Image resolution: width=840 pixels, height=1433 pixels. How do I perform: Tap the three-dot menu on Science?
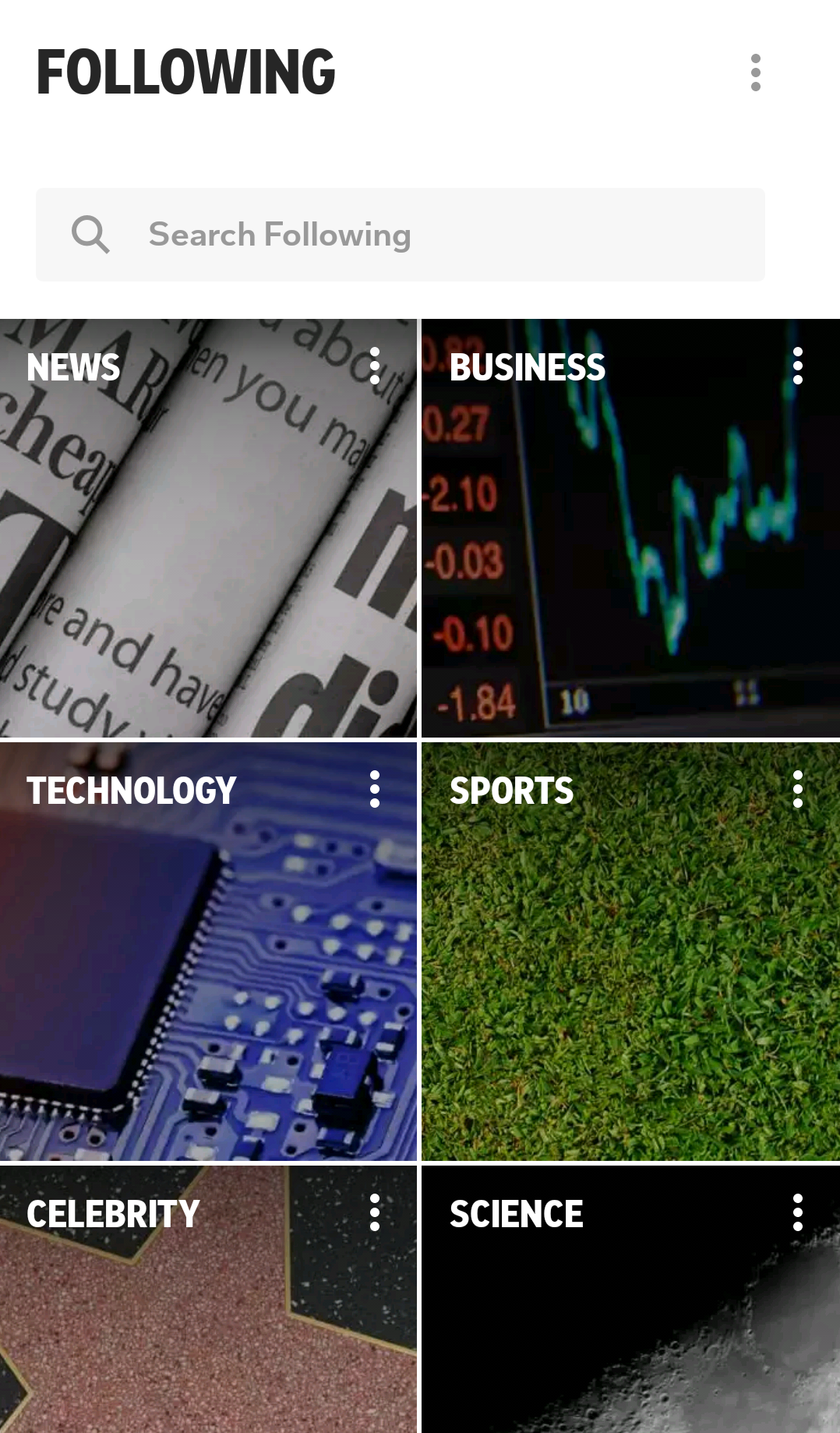(797, 1213)
